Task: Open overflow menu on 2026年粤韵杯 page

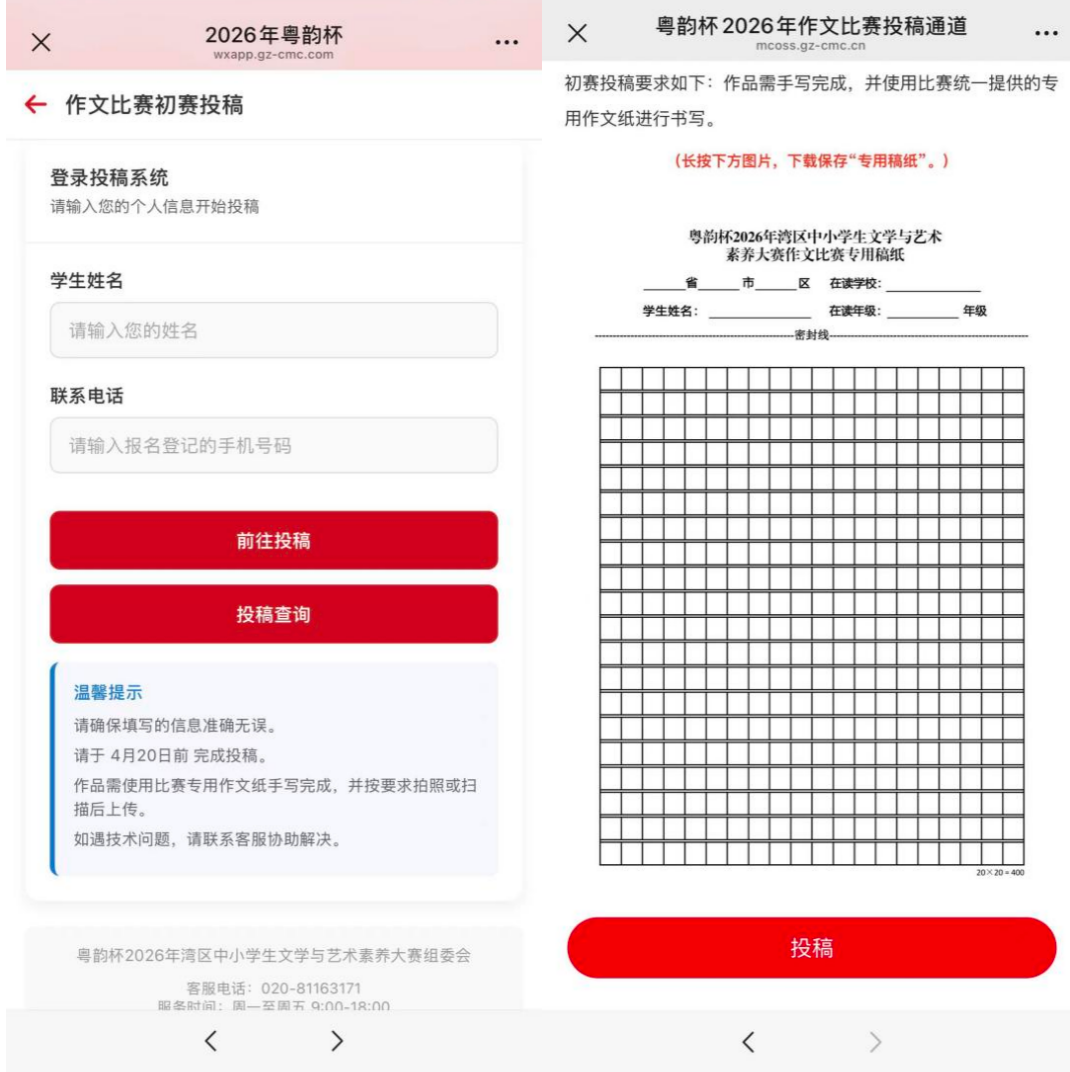Action: (x=507, y=42)
